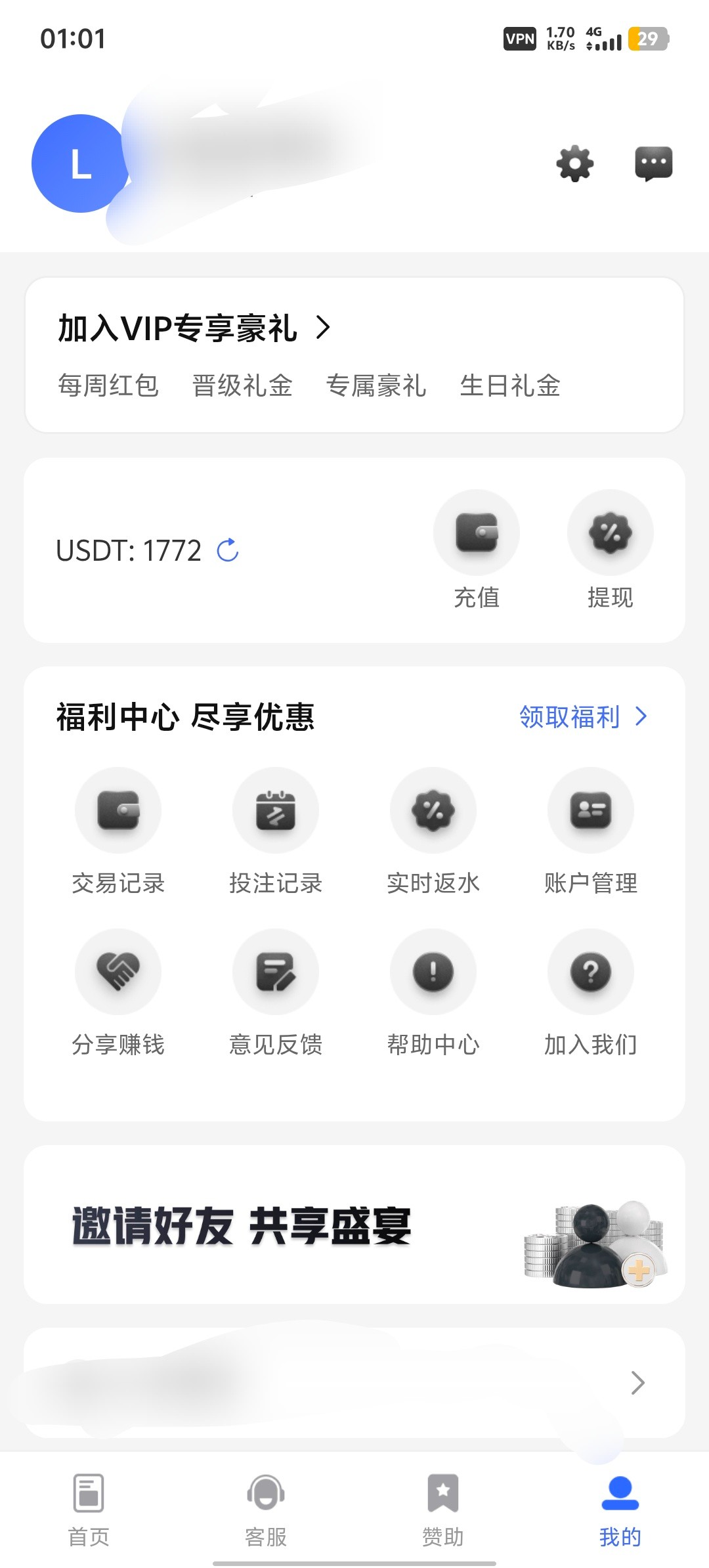Click the 生日礼金 birthday bonus link

pyautogui.click(x=511, y=387)
